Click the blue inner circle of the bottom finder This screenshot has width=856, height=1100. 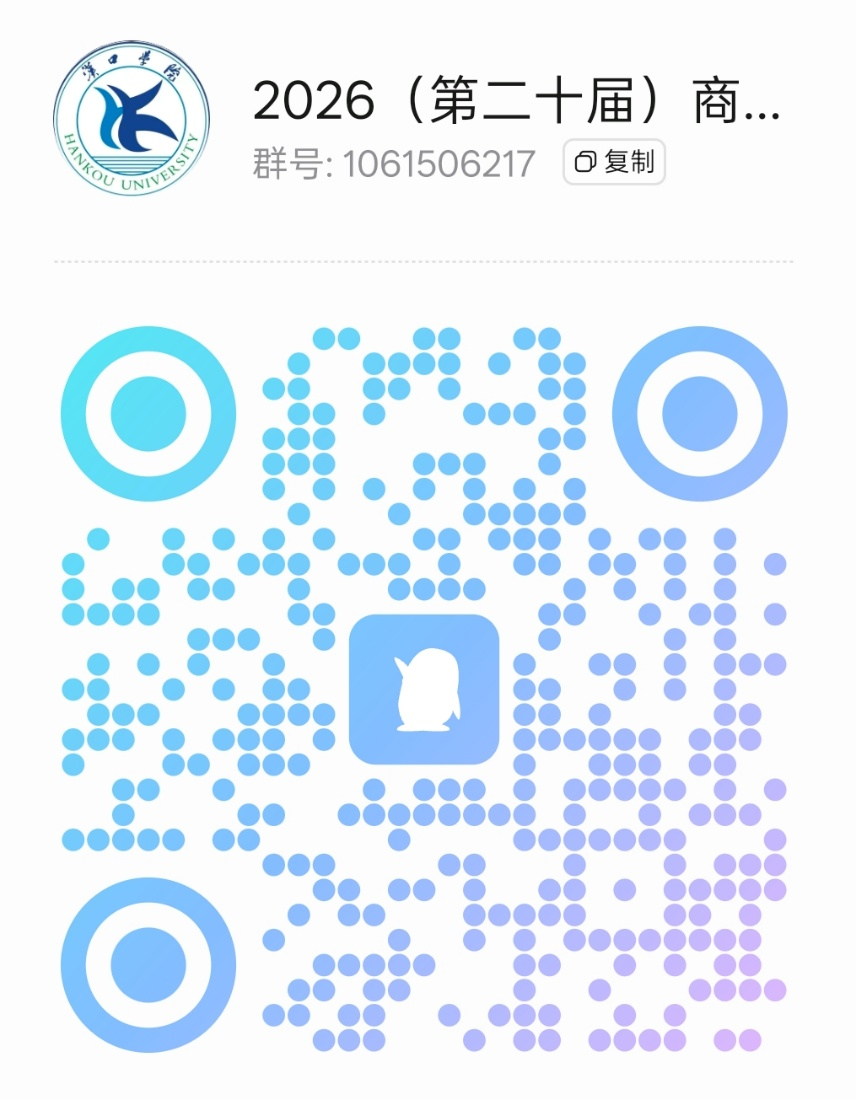click(147, 963)
